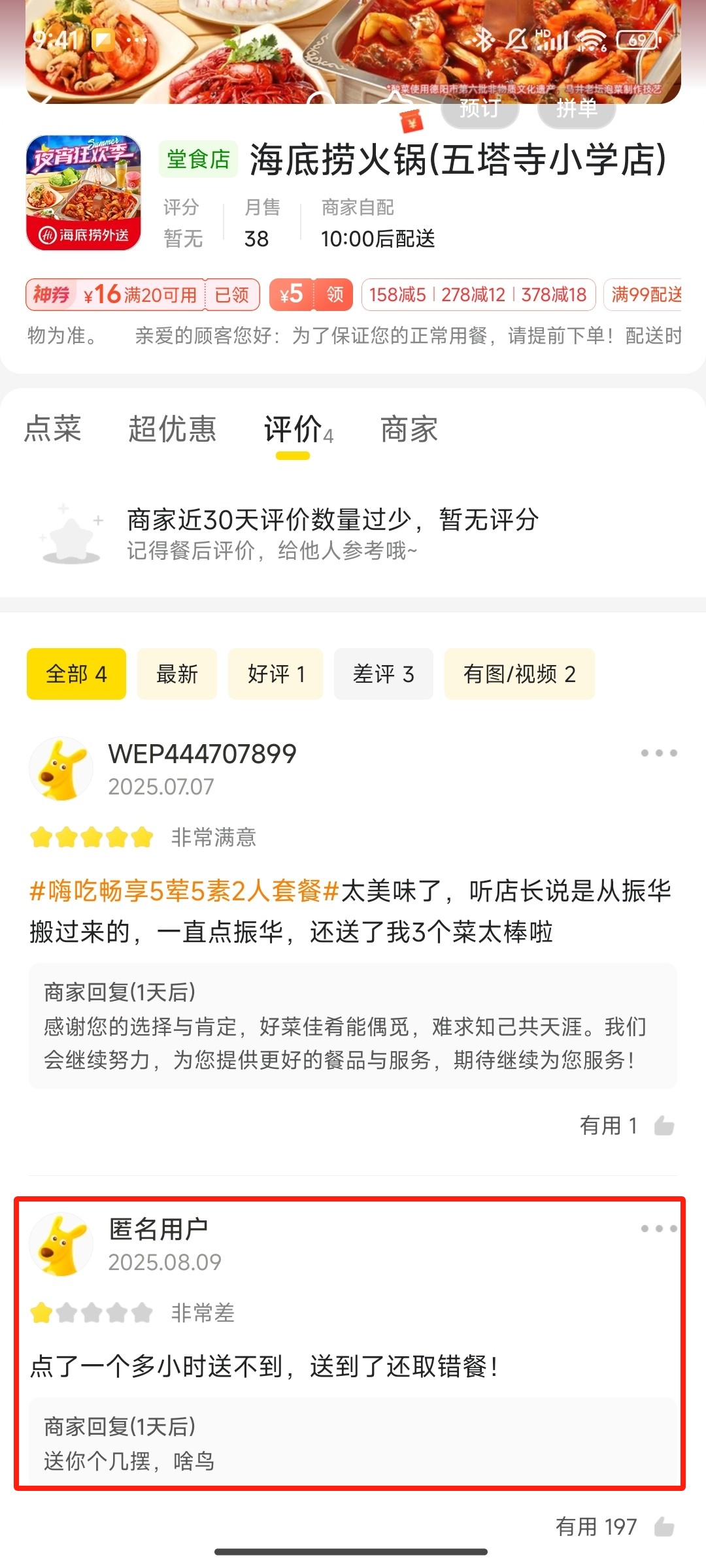Open the 超优惠 tab
Image resolution: width=706 pixels, height=1568 pixels.
(x=172, y=429)
